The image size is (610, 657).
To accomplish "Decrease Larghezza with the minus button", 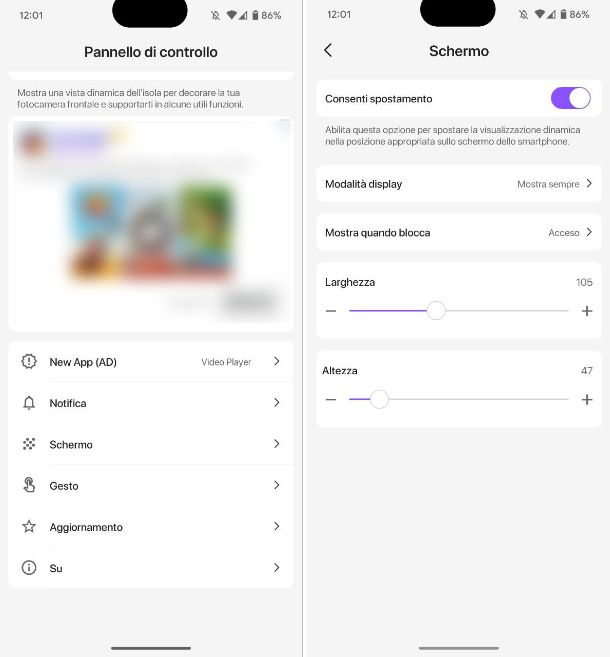I will click(x=331, y=311).
